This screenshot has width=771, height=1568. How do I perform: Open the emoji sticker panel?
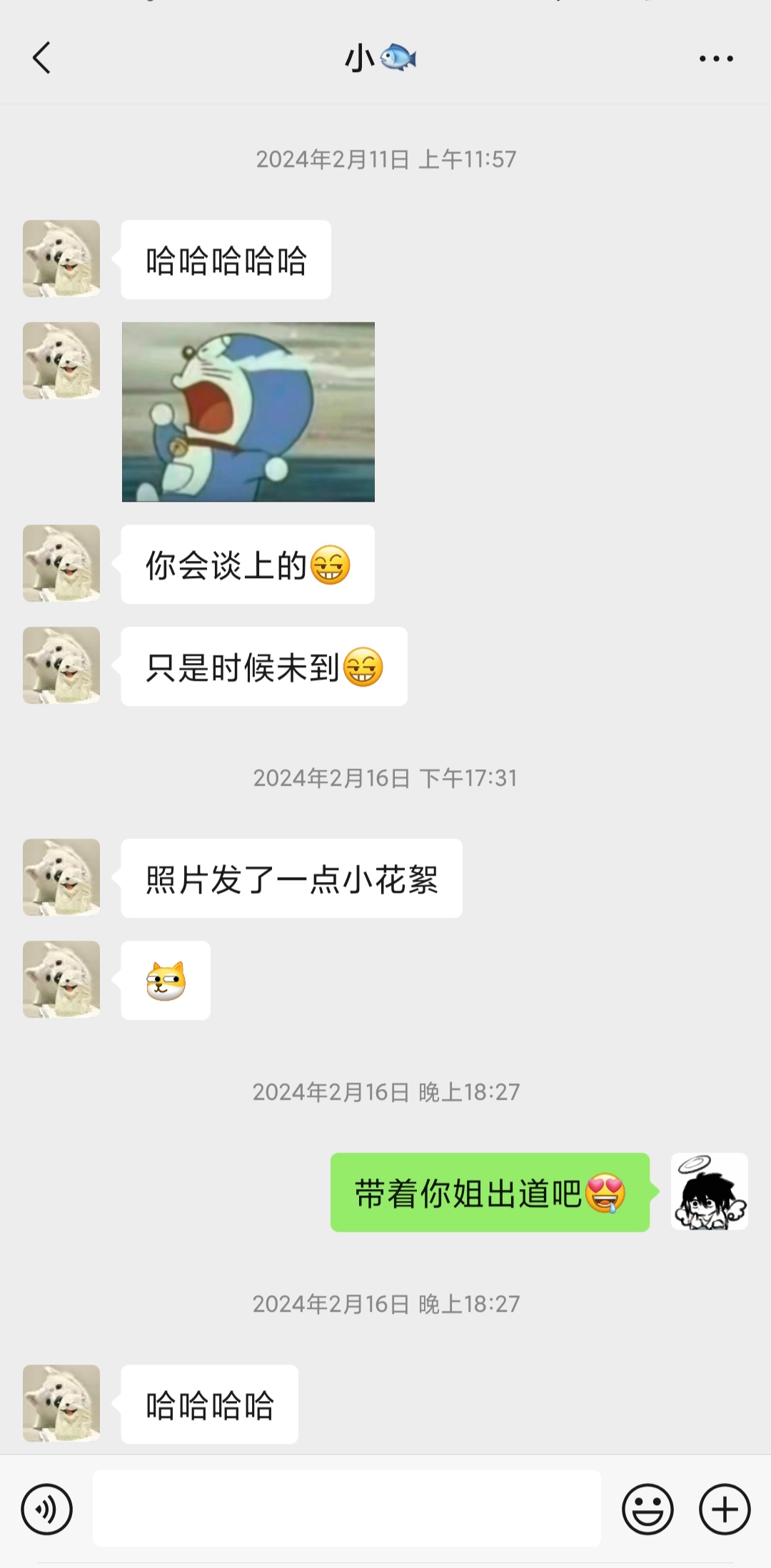point(647,1509)
